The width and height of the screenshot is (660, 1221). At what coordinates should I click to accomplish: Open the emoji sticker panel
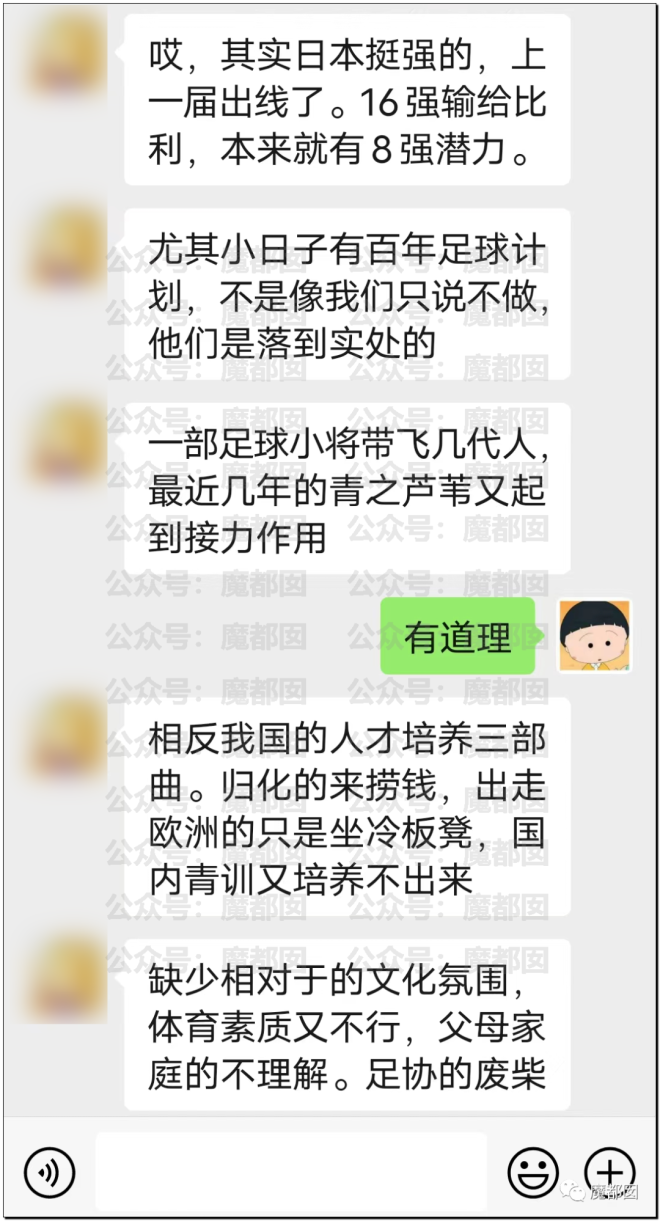pos(532,1170)
